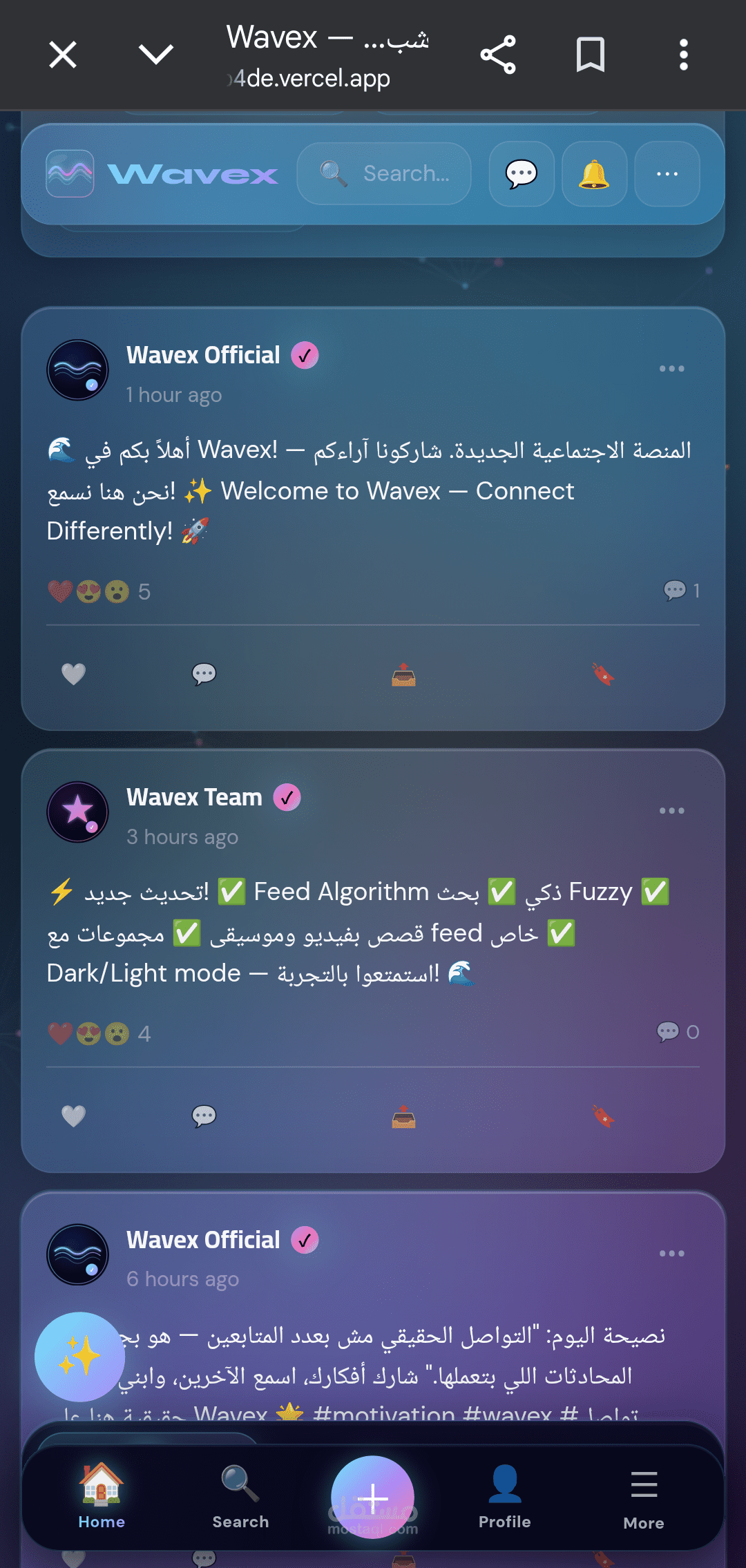The height and width of the screenshot is (1568, 746).
Task: Open messages from the chat bubble icon
Action: point(522,174)
